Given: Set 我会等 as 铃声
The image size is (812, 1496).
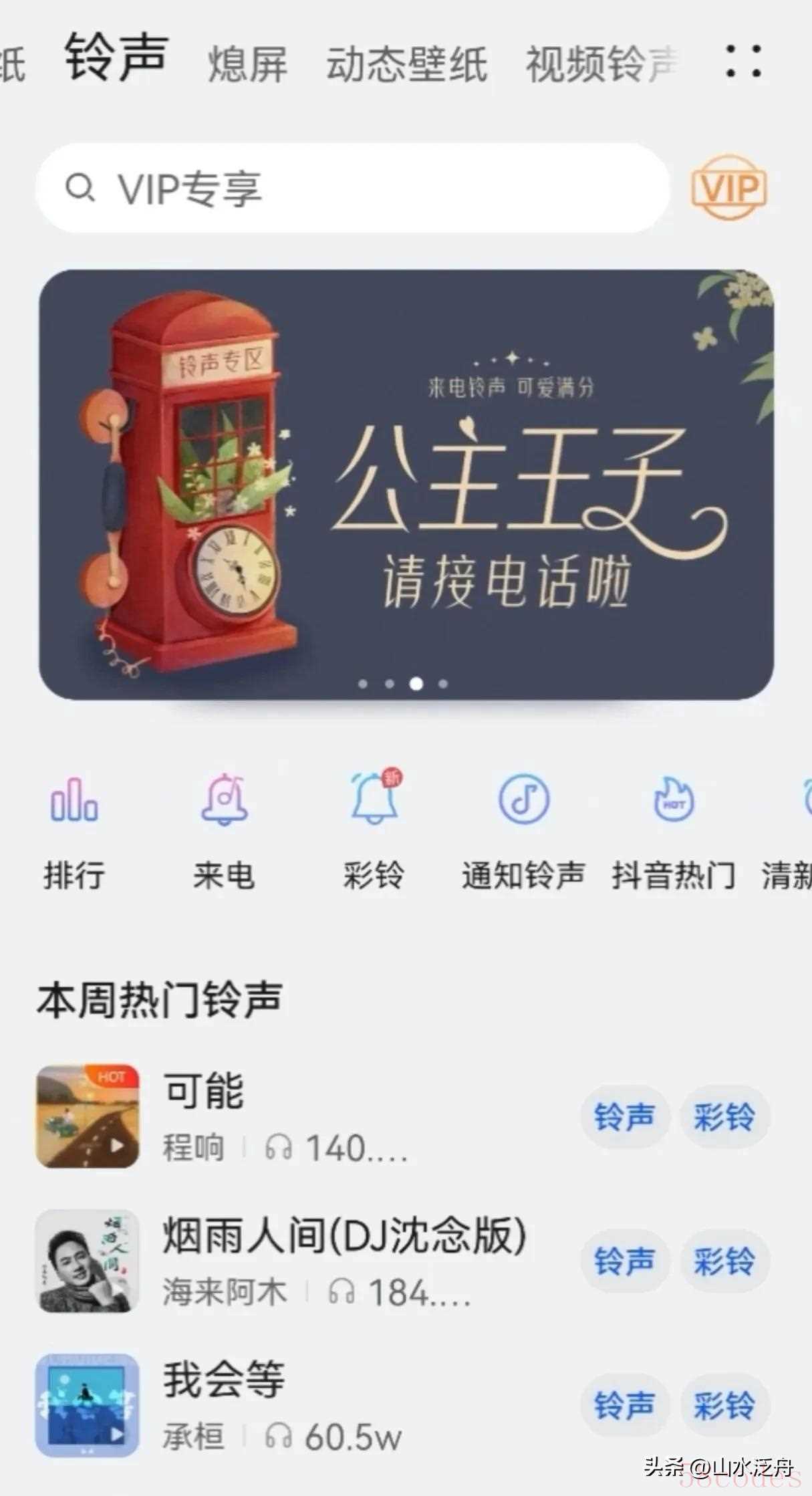Looking at the screenshot, I should point(624,1405).
